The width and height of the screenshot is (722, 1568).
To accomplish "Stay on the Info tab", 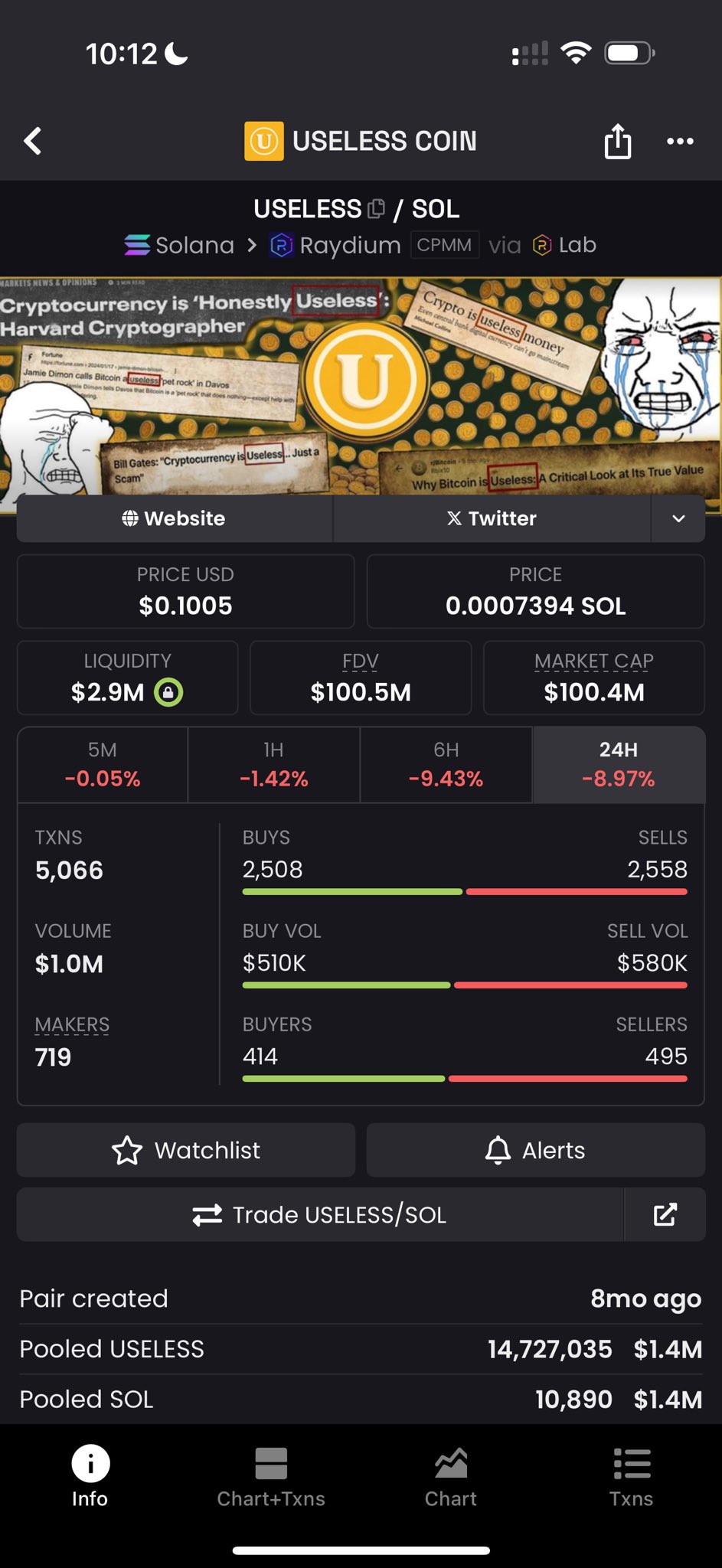I will (90, 1478).
